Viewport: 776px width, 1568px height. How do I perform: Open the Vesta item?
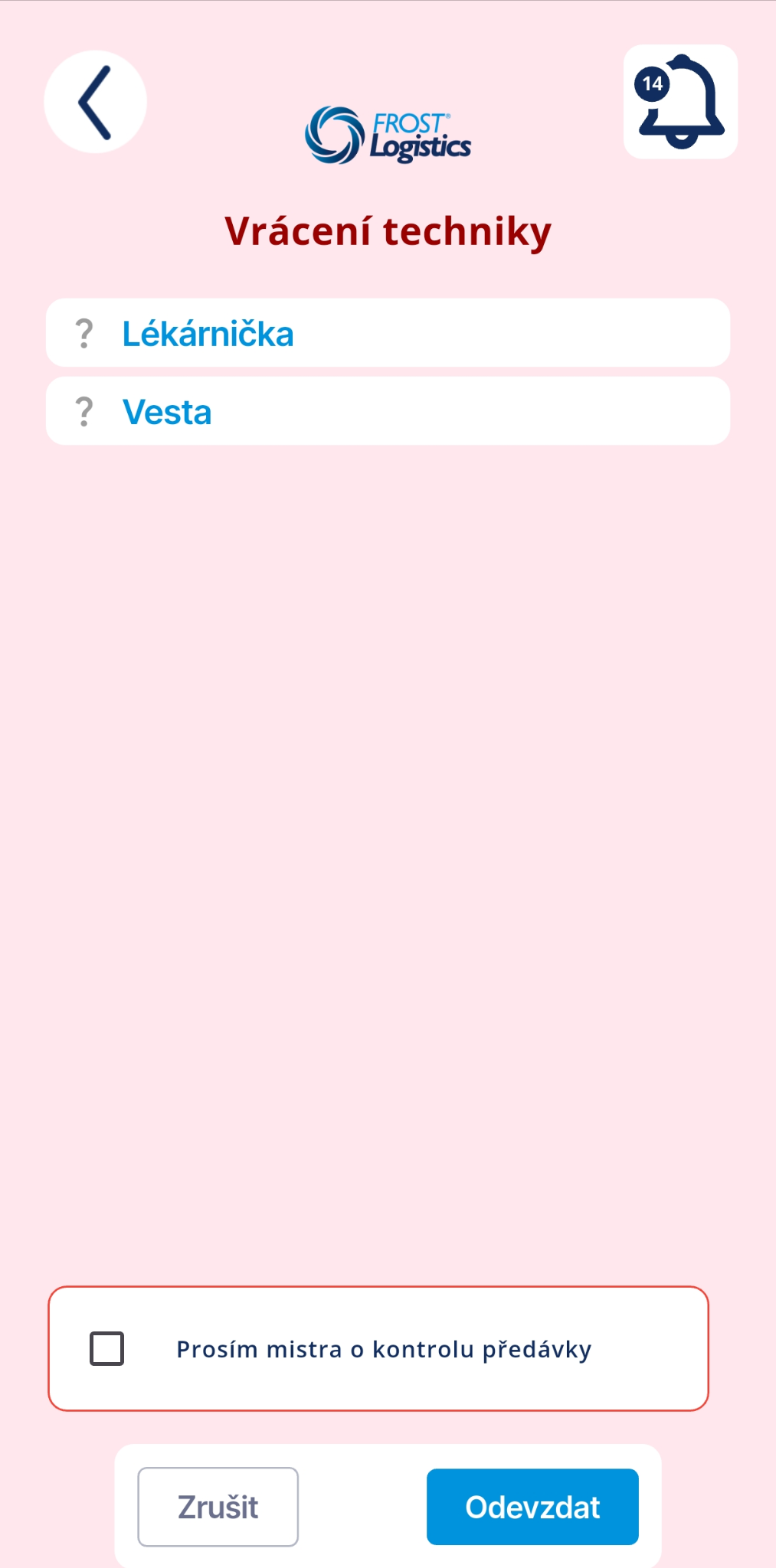(387, 412)
